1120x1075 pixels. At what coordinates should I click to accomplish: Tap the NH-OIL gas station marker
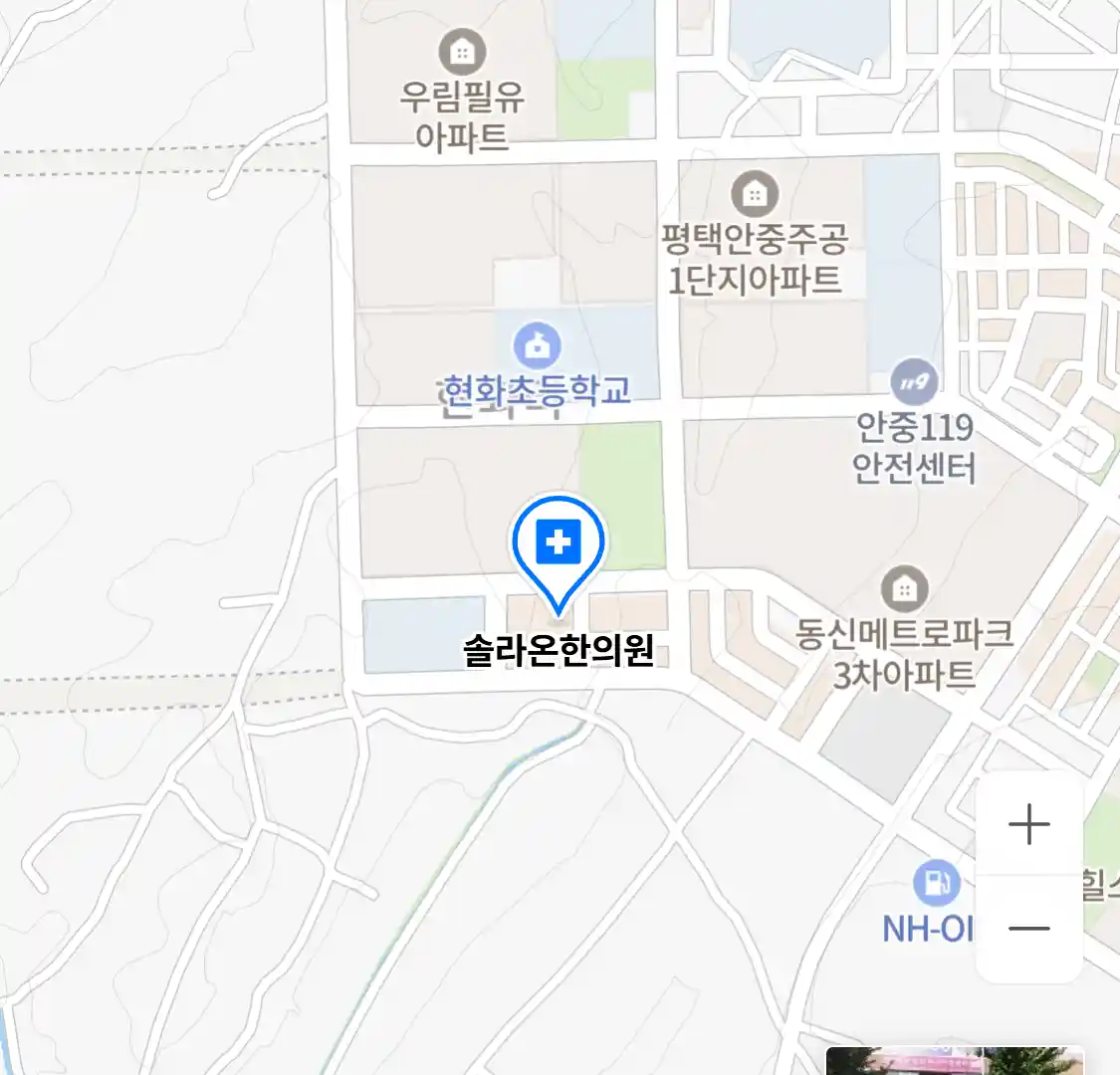coord(936,883)
